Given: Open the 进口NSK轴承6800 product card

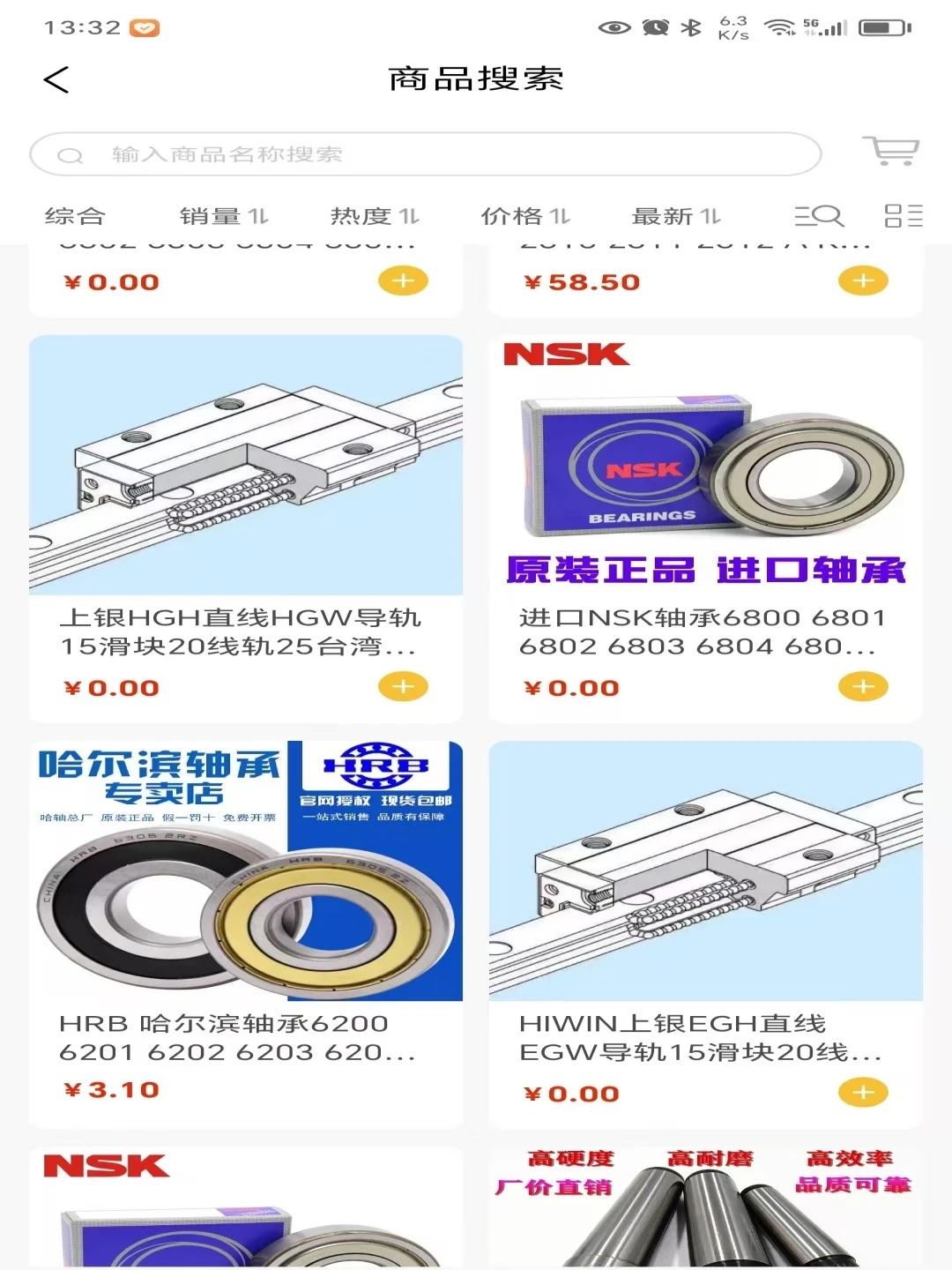Looking at the screenshot, I should (705, 494).
